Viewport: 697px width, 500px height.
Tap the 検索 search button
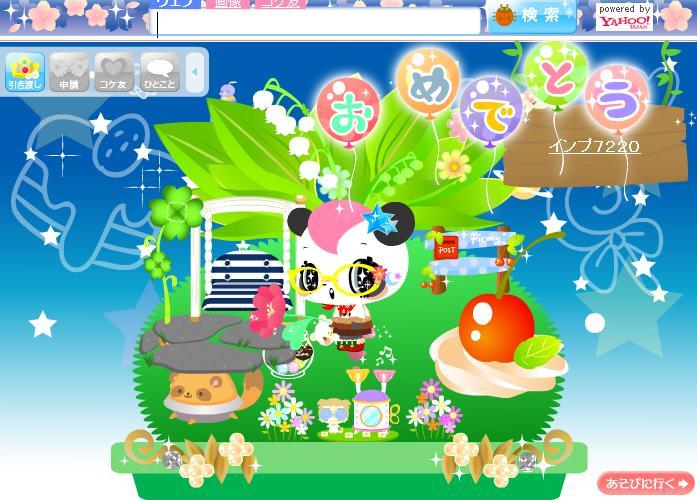(x=531, y=16)
